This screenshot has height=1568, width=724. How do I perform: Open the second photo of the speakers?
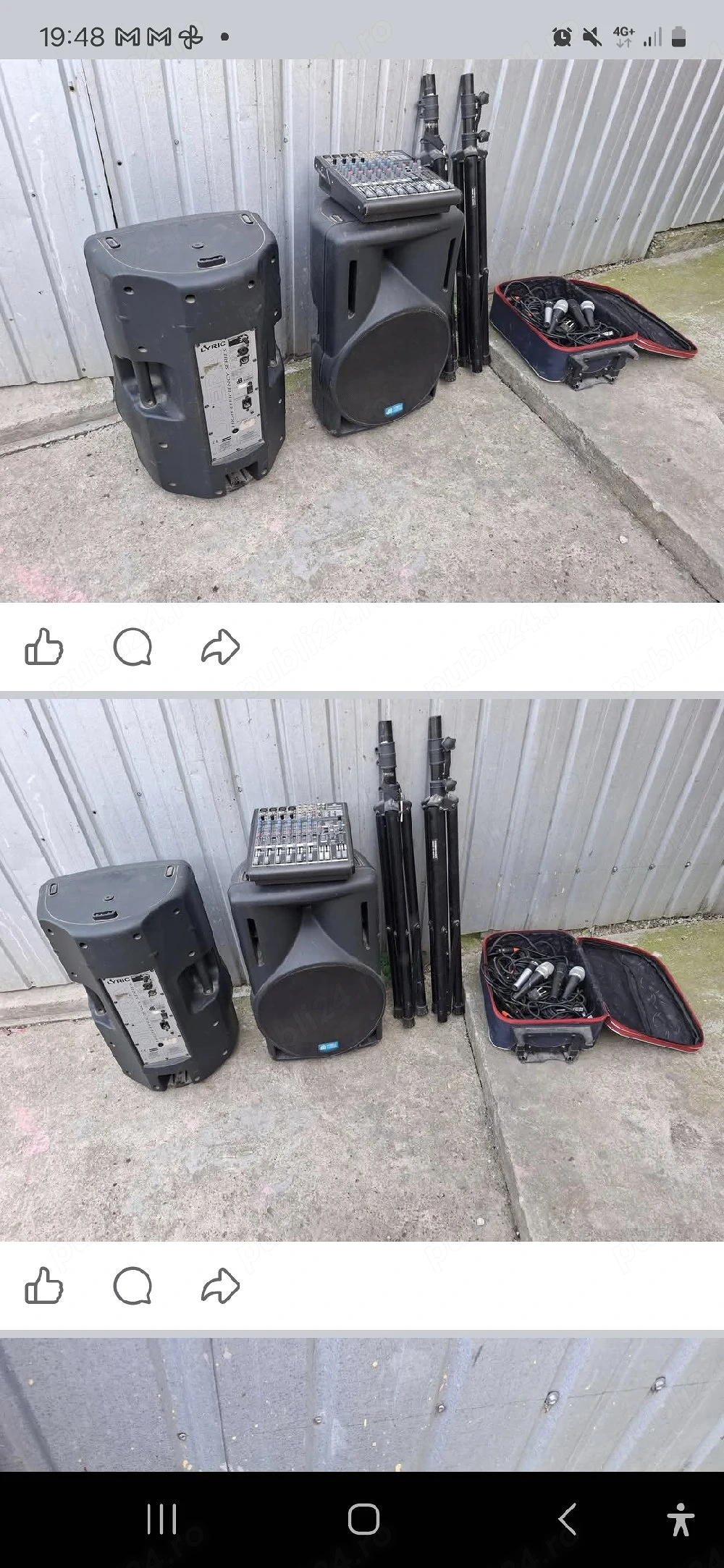pos(362,970)
